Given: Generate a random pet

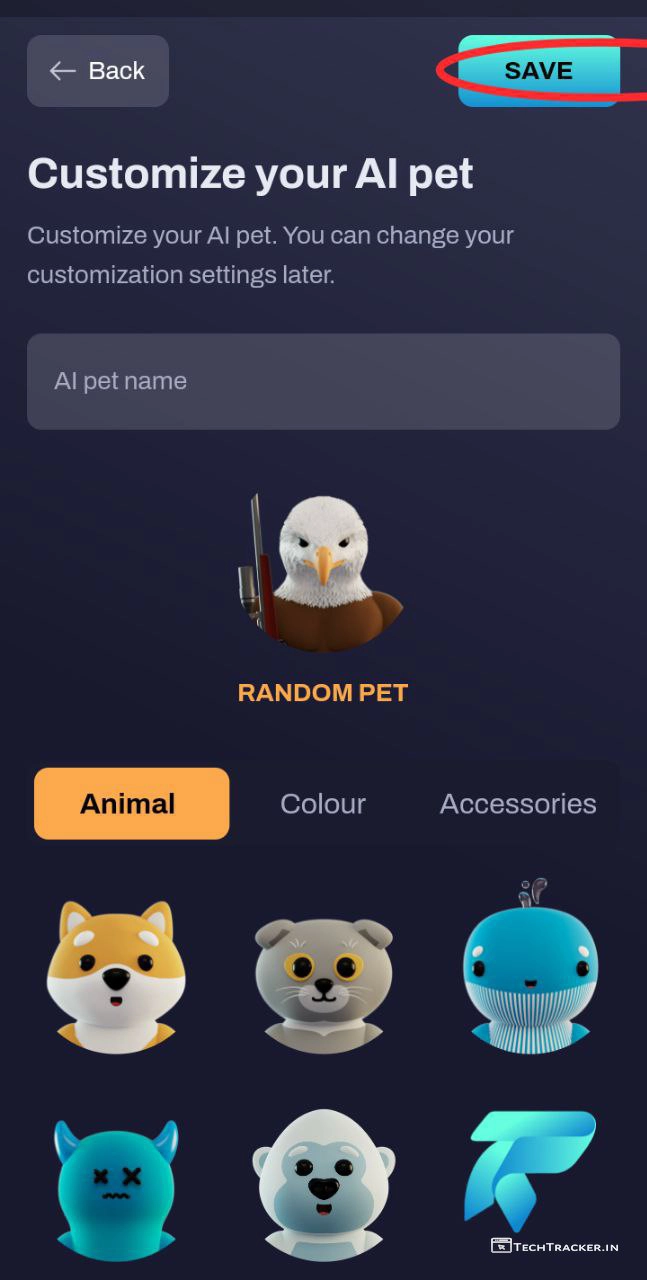Looking at the screenshot, I should [323, 693].
